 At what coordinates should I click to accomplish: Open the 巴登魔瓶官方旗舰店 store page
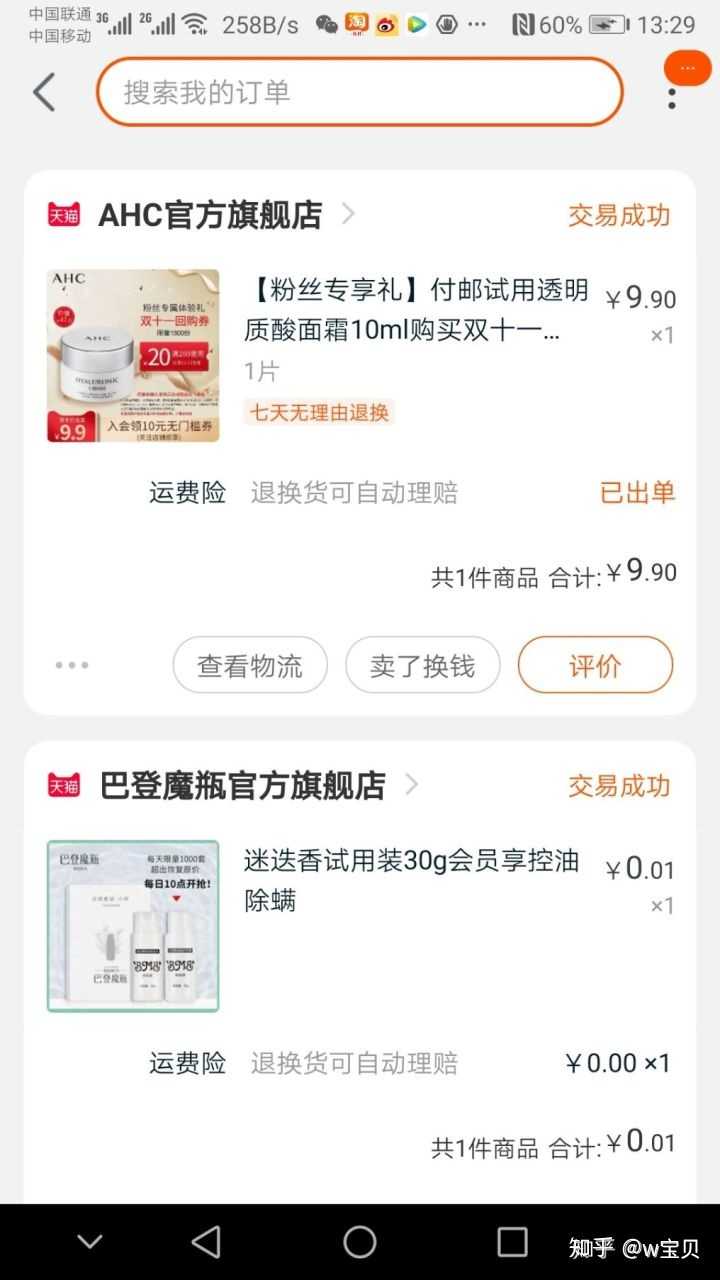[242, 786]
